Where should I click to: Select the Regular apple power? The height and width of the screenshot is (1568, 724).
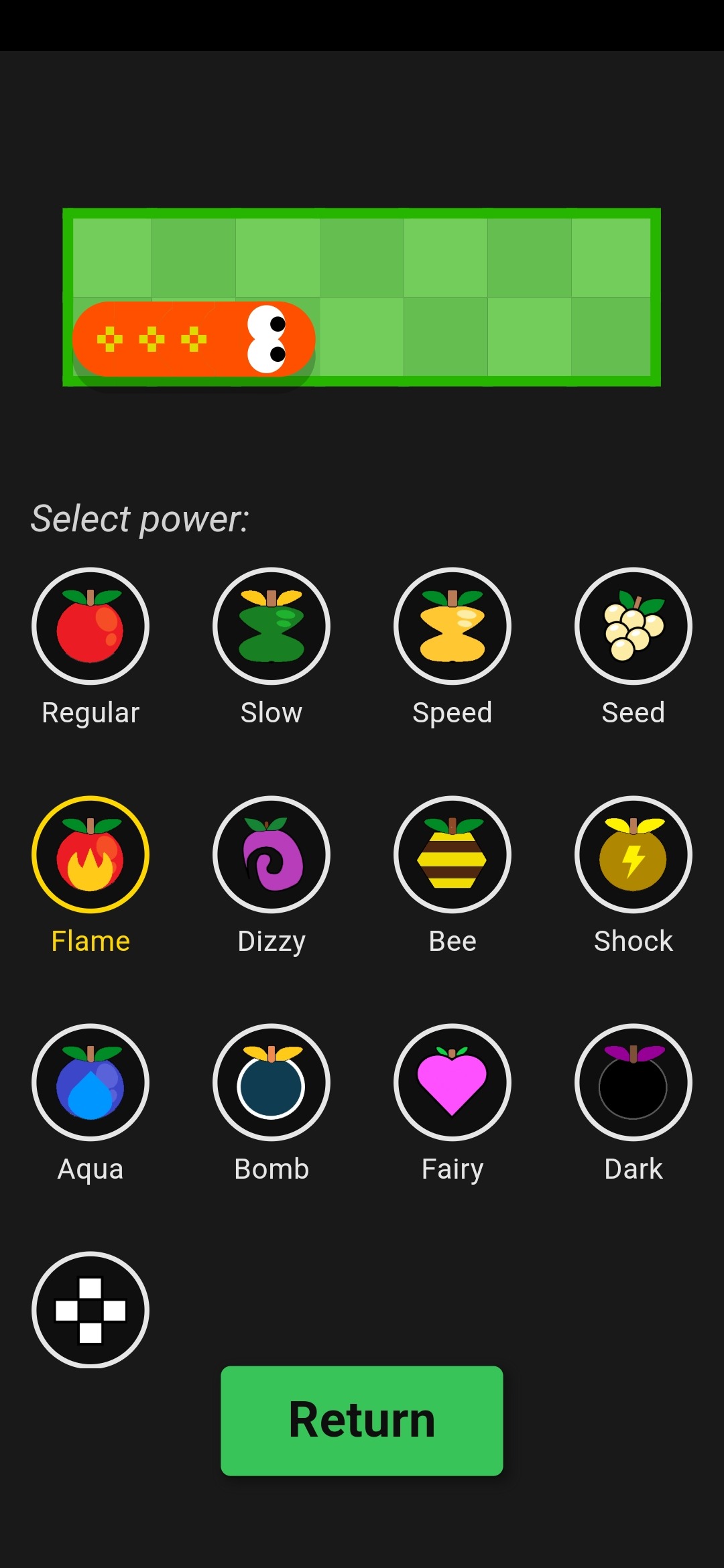90,626
